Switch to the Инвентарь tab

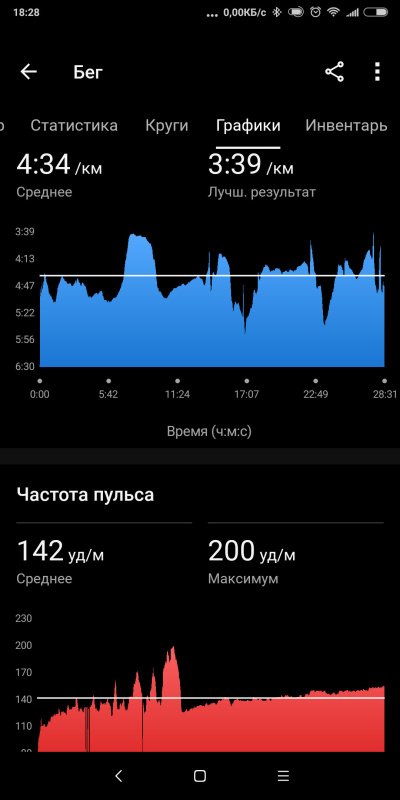pyautogui.click(x=346, y=126)
